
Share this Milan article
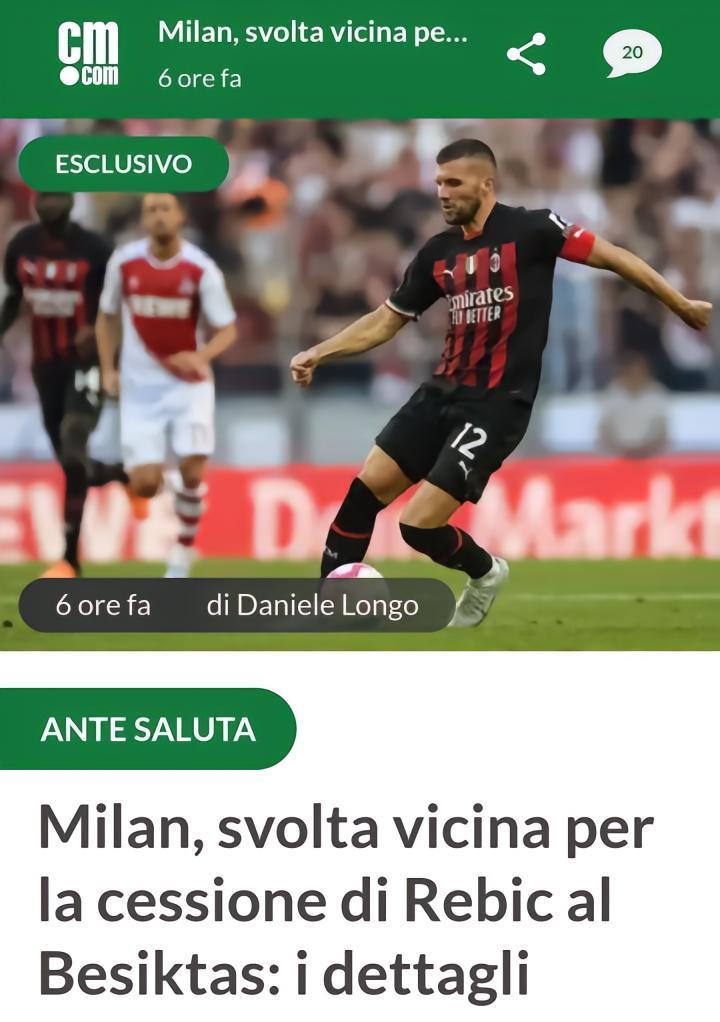(x=526, y=54)
